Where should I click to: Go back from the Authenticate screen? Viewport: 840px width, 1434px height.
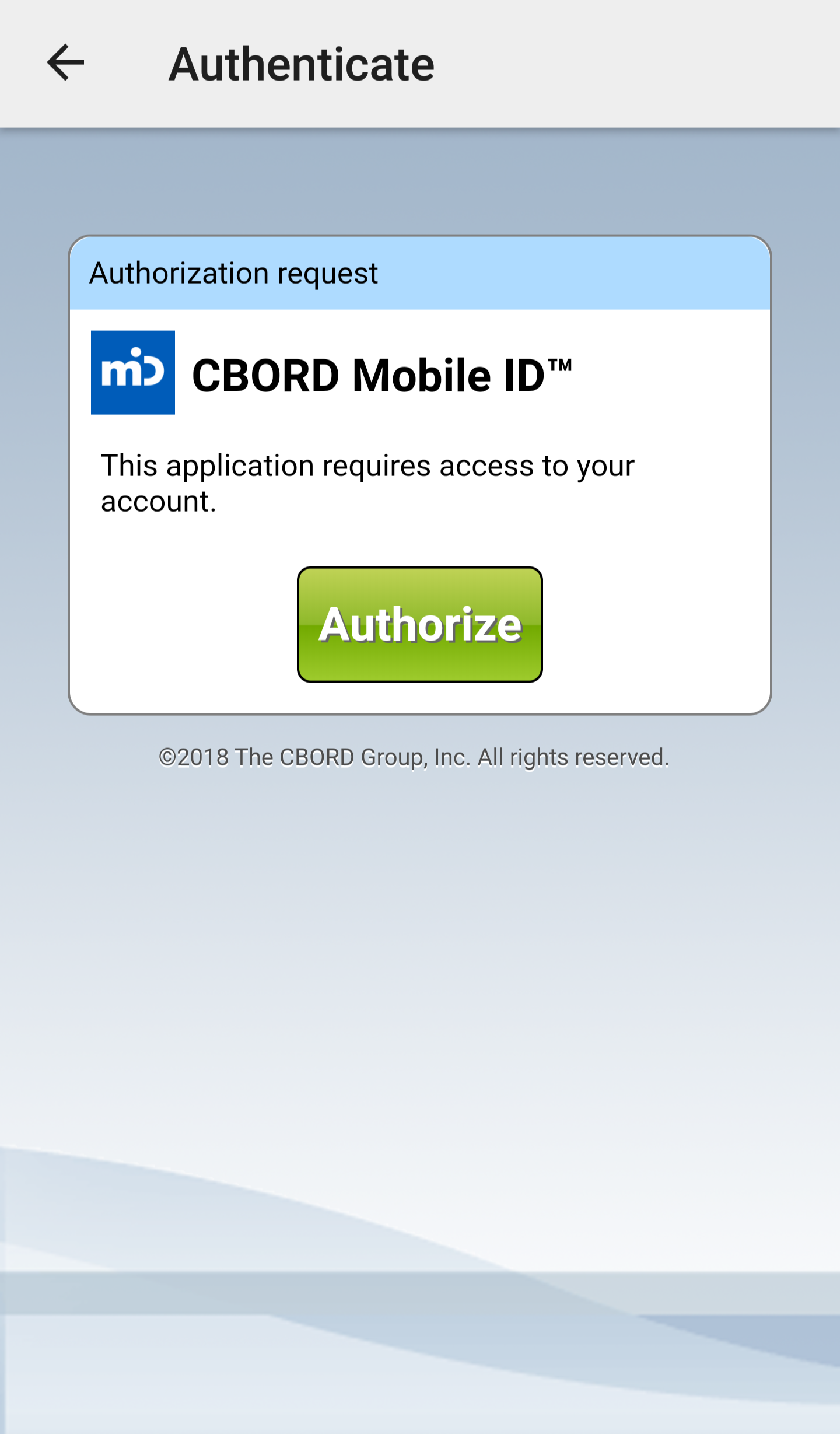click(x=65, y=62)
